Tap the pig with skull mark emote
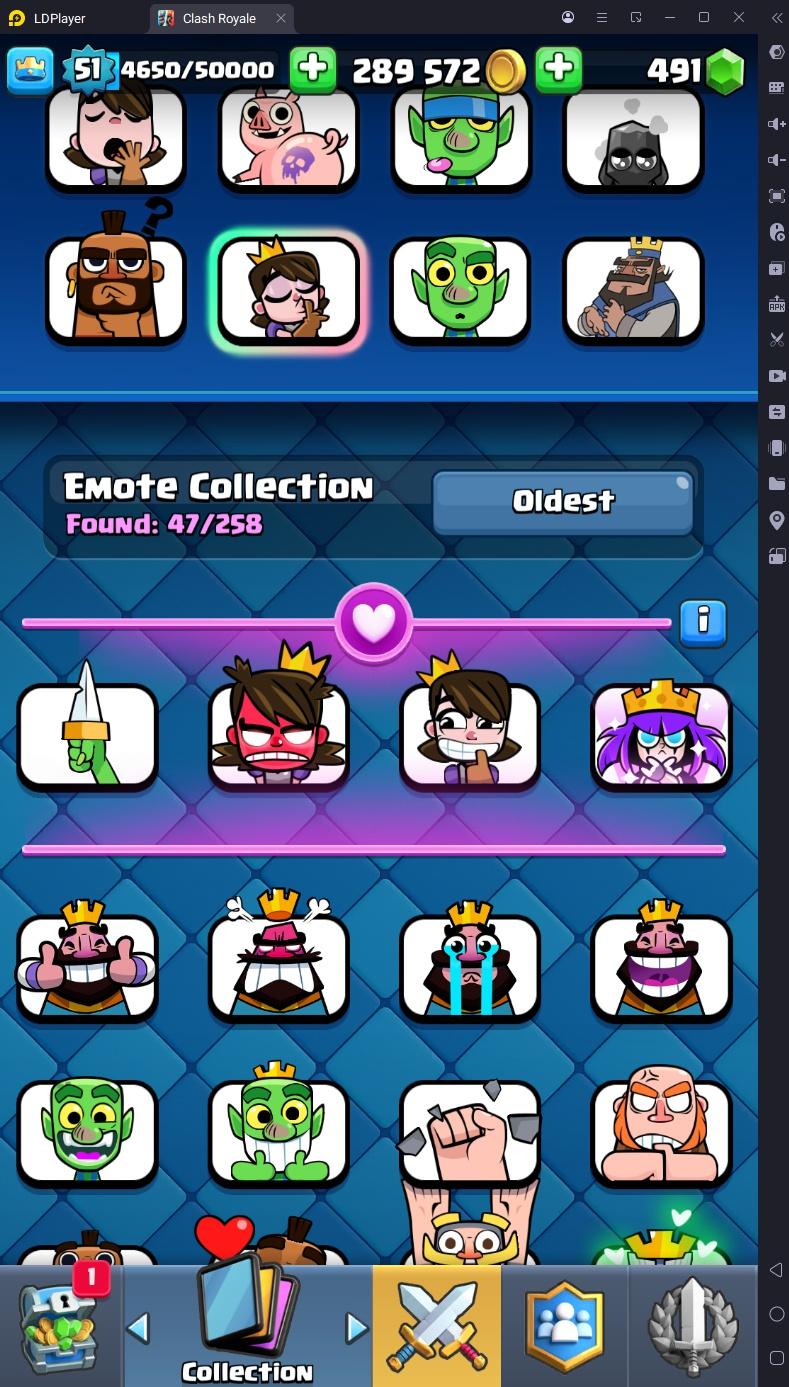The image size is (789, 1387). click(x=289, y=138)
